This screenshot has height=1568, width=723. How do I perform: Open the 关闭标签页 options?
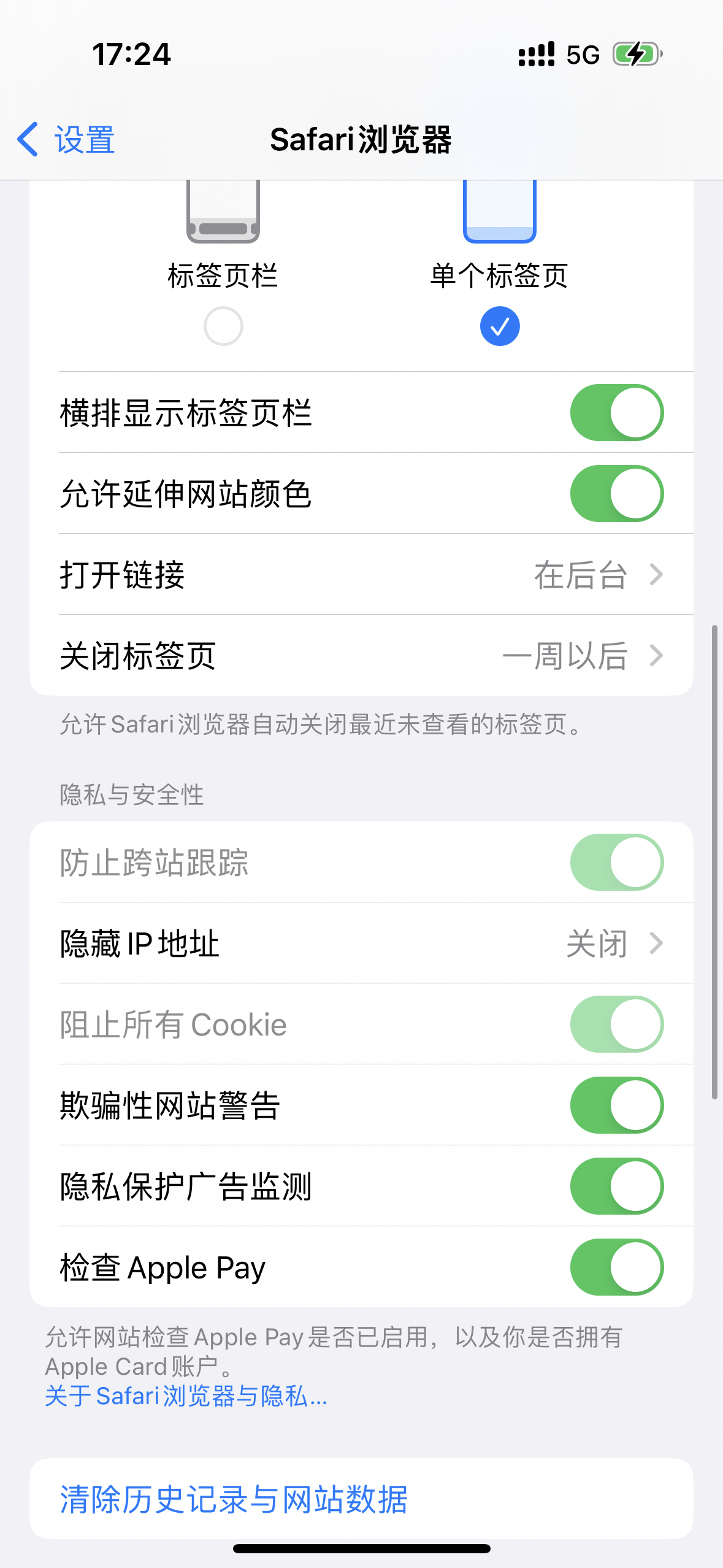362,656
